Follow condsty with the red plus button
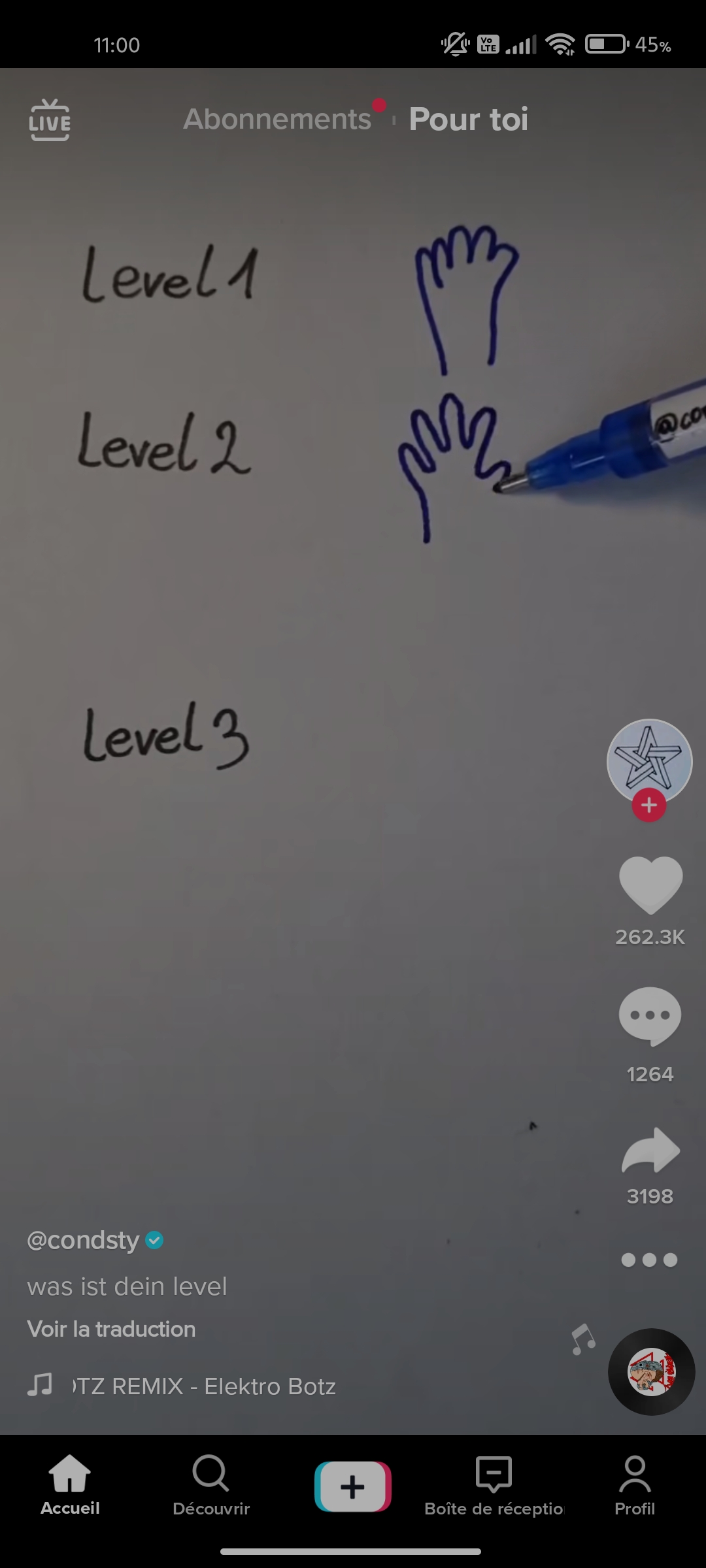 pos(648,806)
